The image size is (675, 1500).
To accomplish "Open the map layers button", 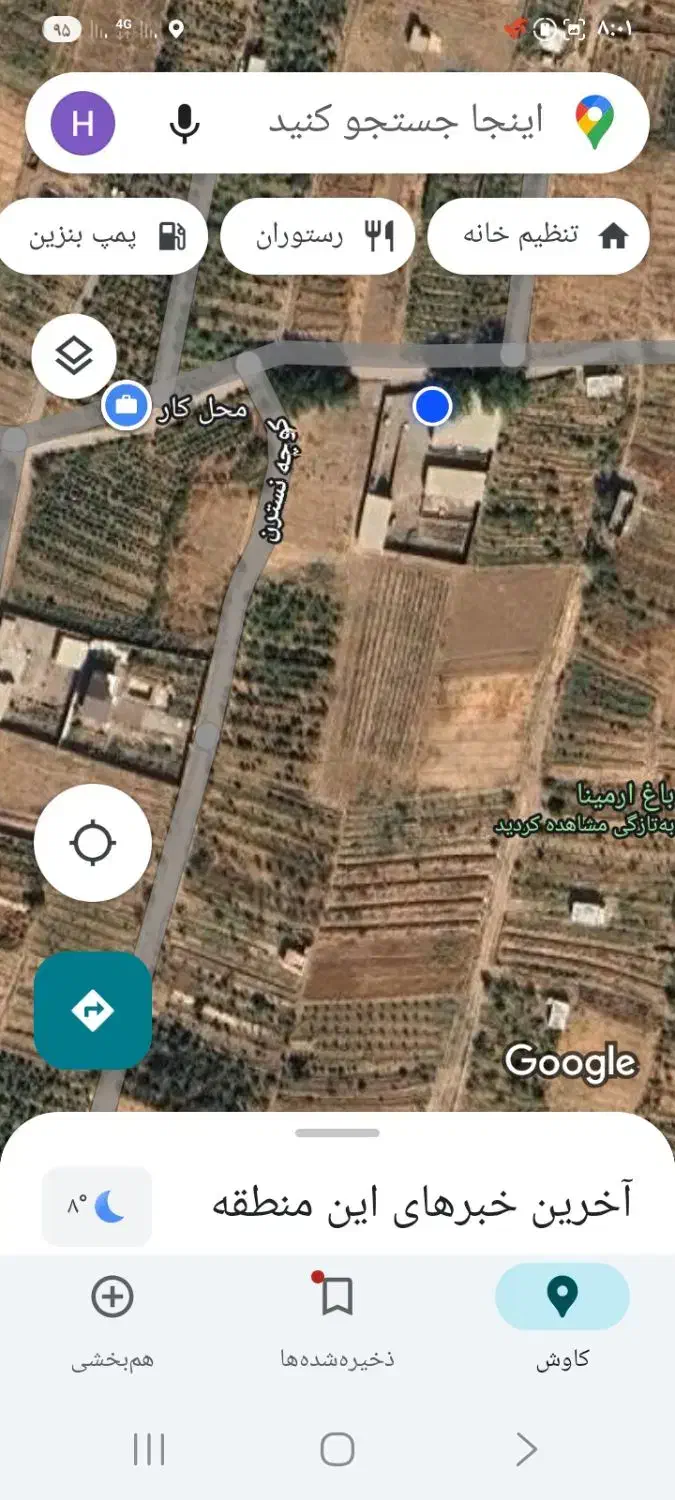I will coord(74,355).
